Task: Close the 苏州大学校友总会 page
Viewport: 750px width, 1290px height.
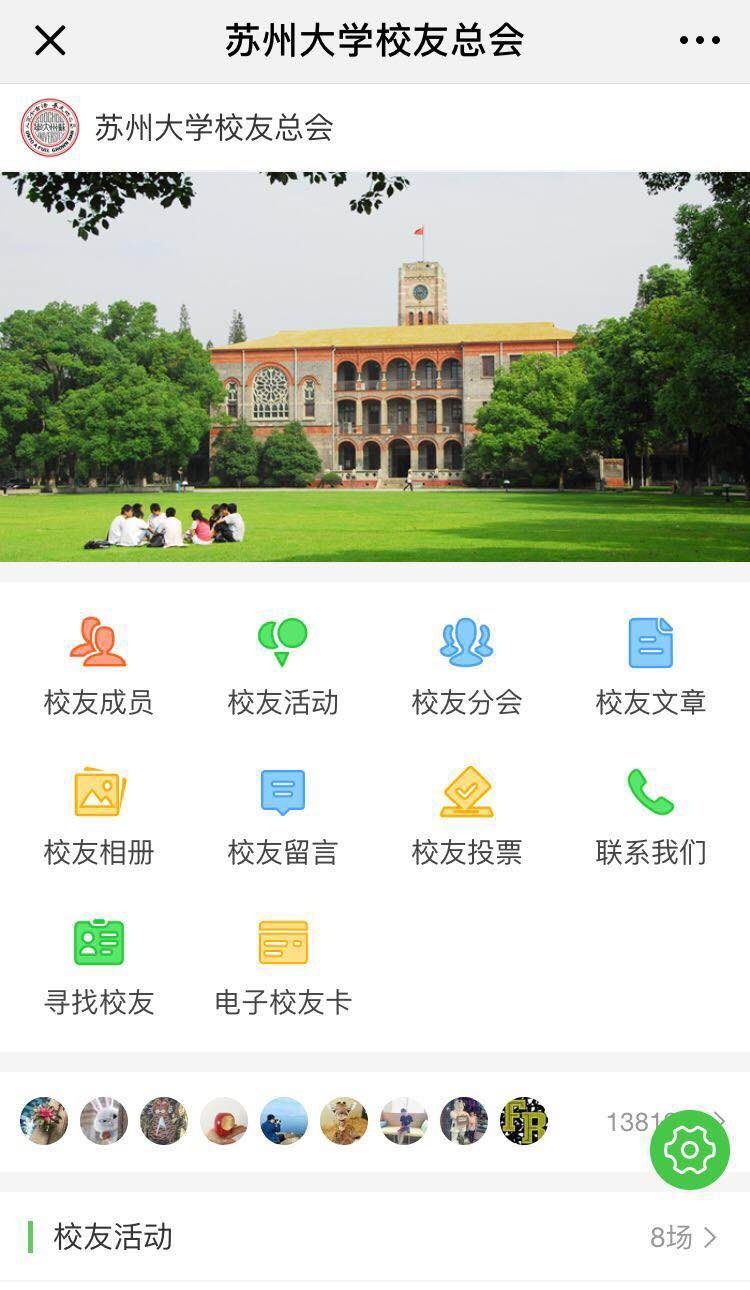Action: point(50,41)
